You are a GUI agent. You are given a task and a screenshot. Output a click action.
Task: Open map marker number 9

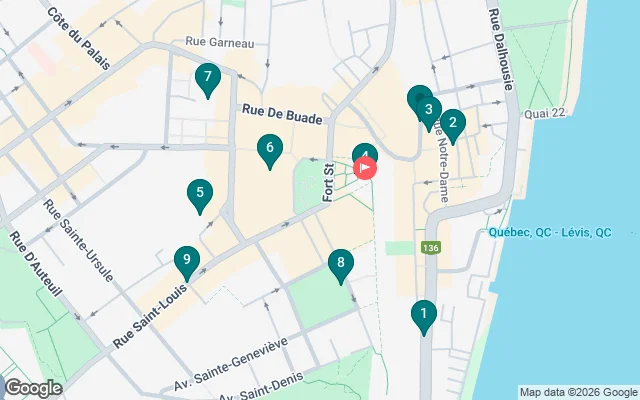point(185,262)
